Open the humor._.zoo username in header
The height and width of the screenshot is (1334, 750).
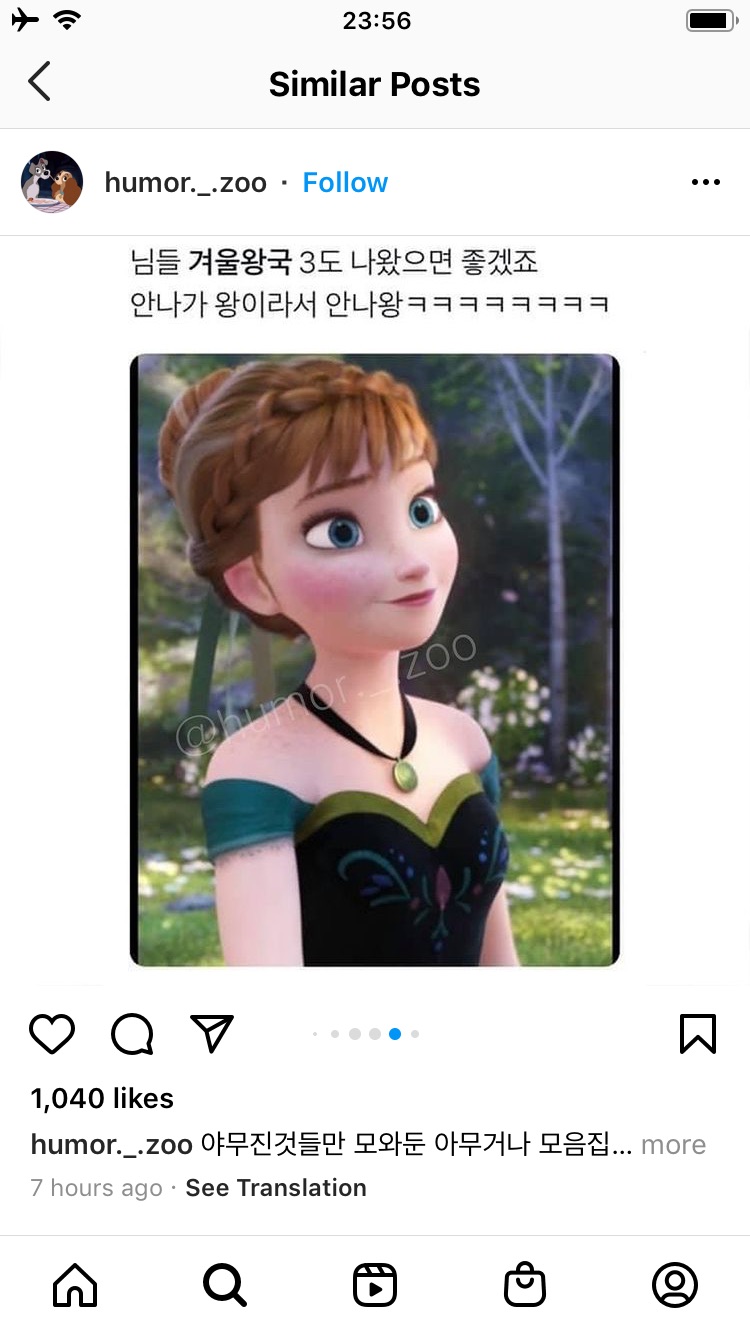click(185, 183)
